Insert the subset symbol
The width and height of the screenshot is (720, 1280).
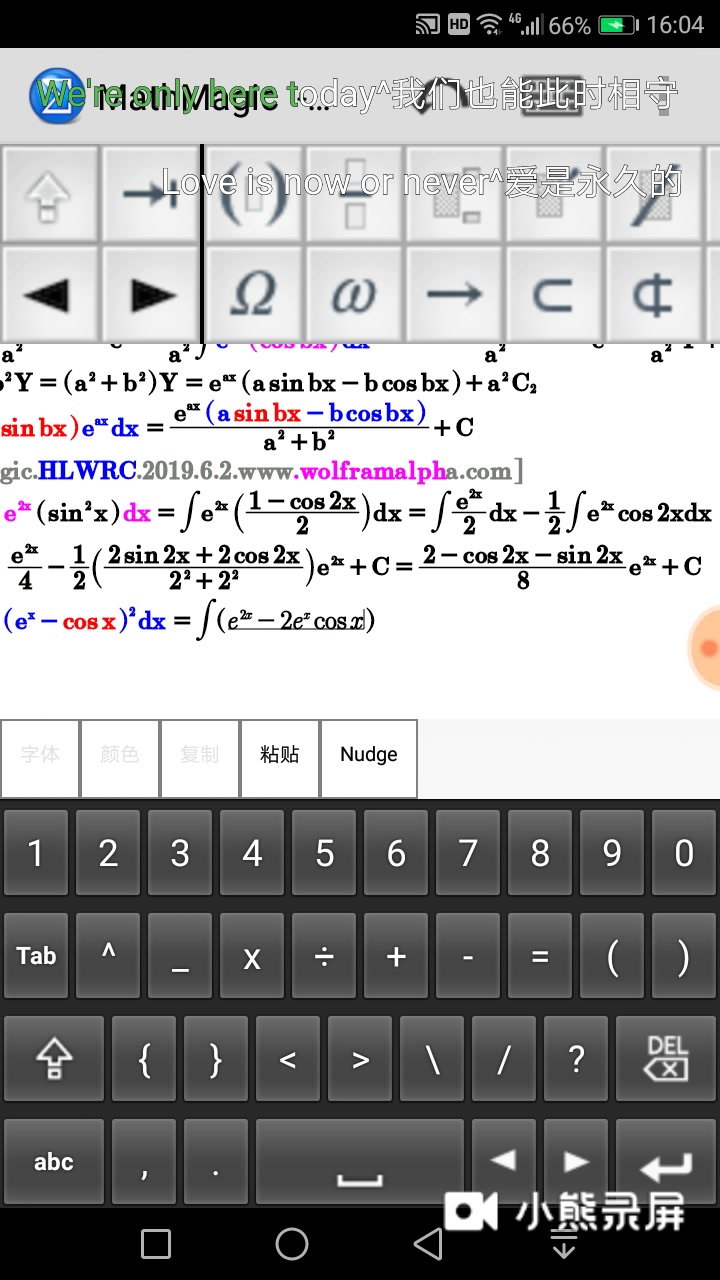point(553,295)
